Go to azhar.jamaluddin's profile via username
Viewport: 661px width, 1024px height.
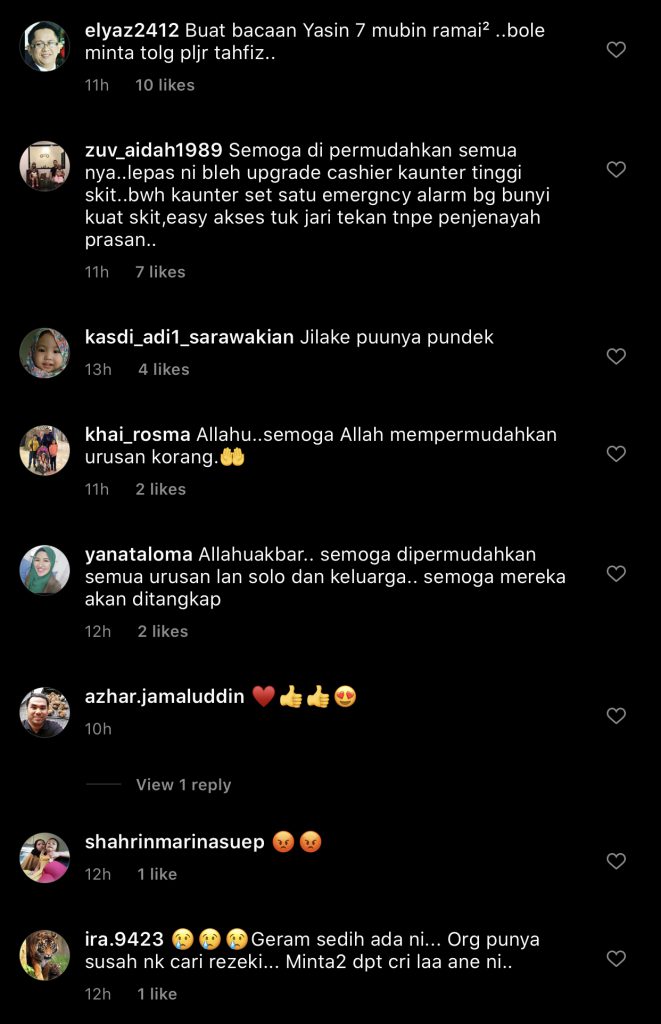(x=165, y=696)
